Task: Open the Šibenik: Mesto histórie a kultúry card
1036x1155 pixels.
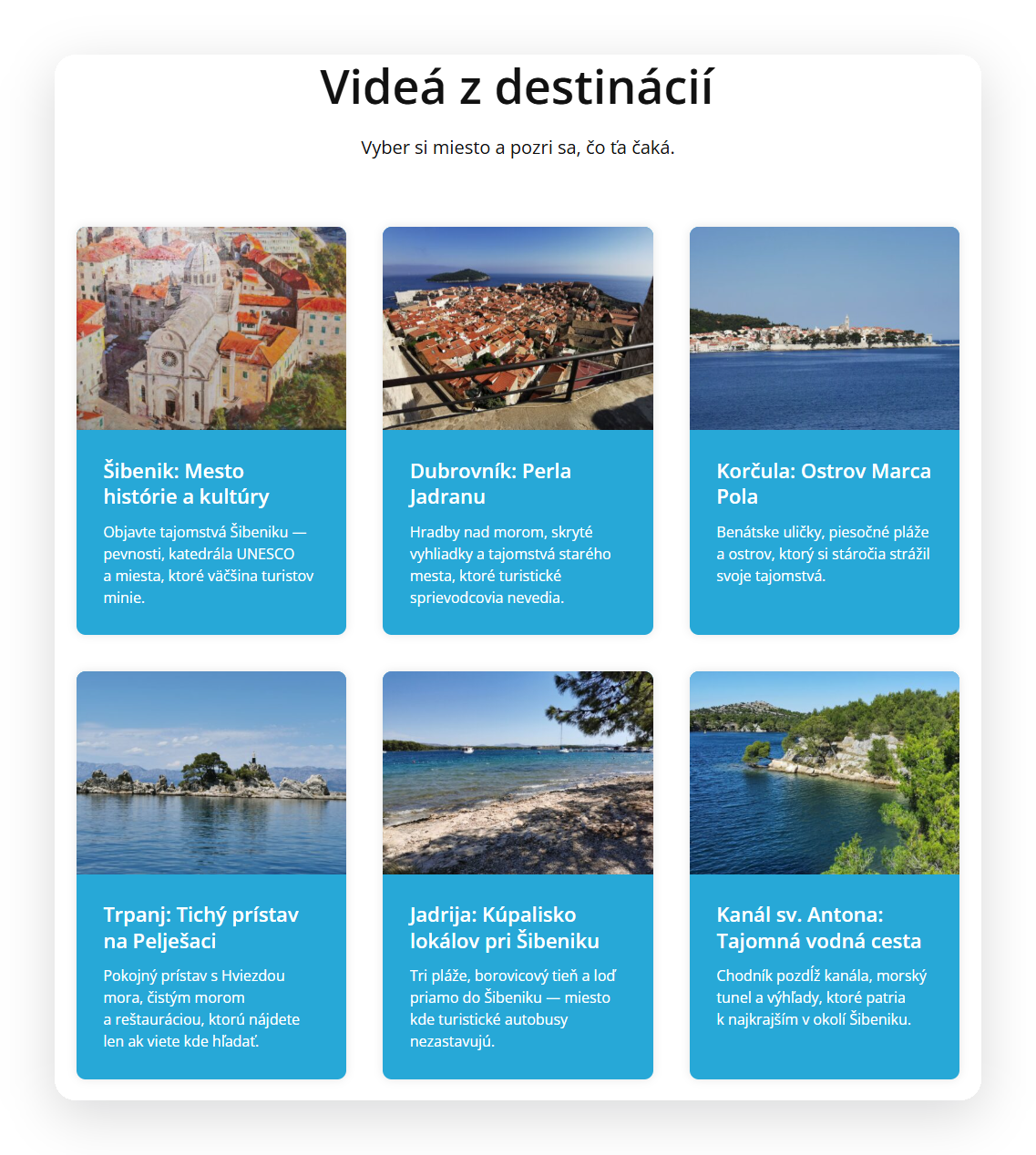Action: (x=211, y=431)
